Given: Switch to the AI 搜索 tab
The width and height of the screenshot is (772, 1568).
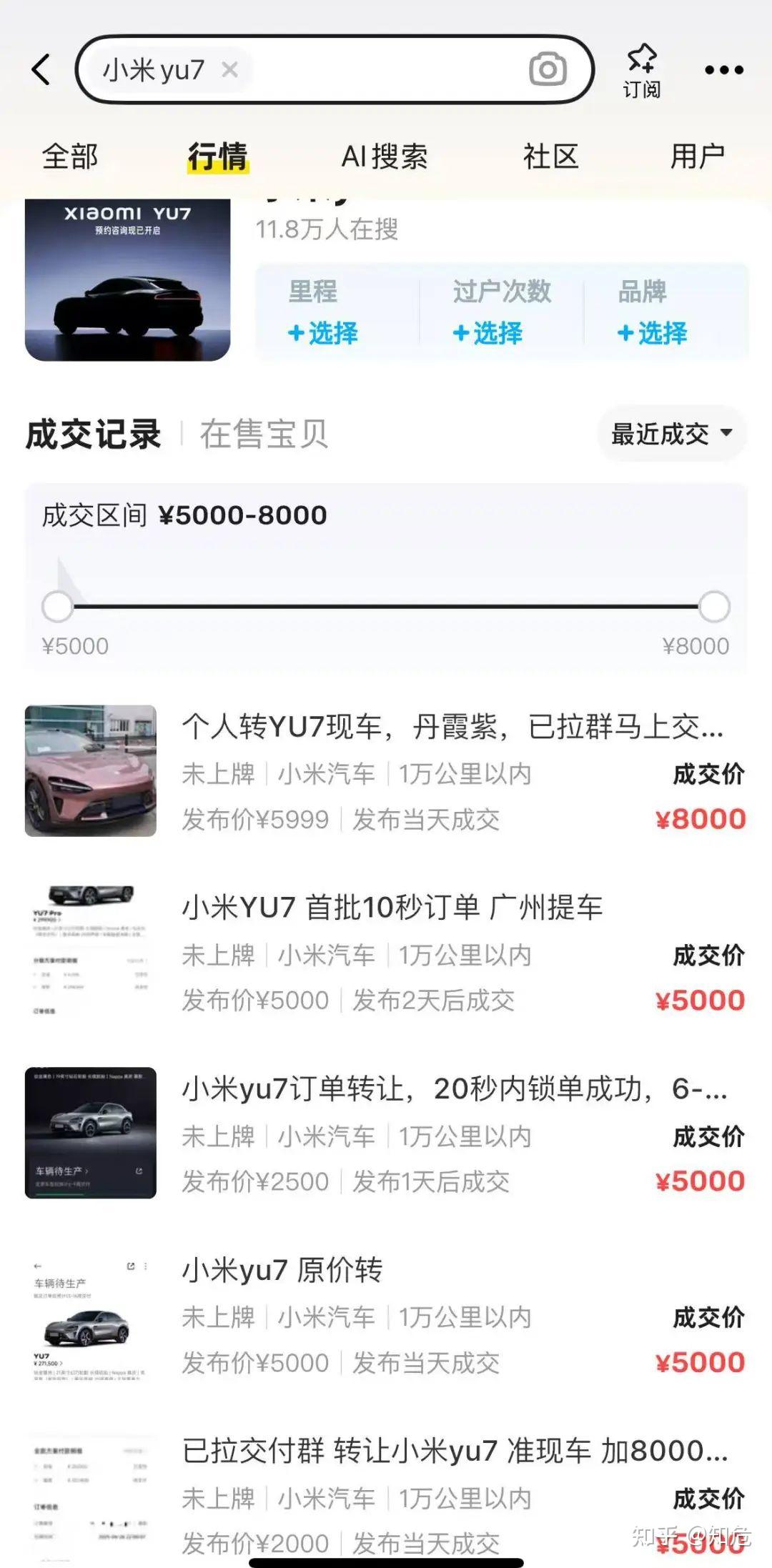Looking at the screenshot, I should 386,156.
